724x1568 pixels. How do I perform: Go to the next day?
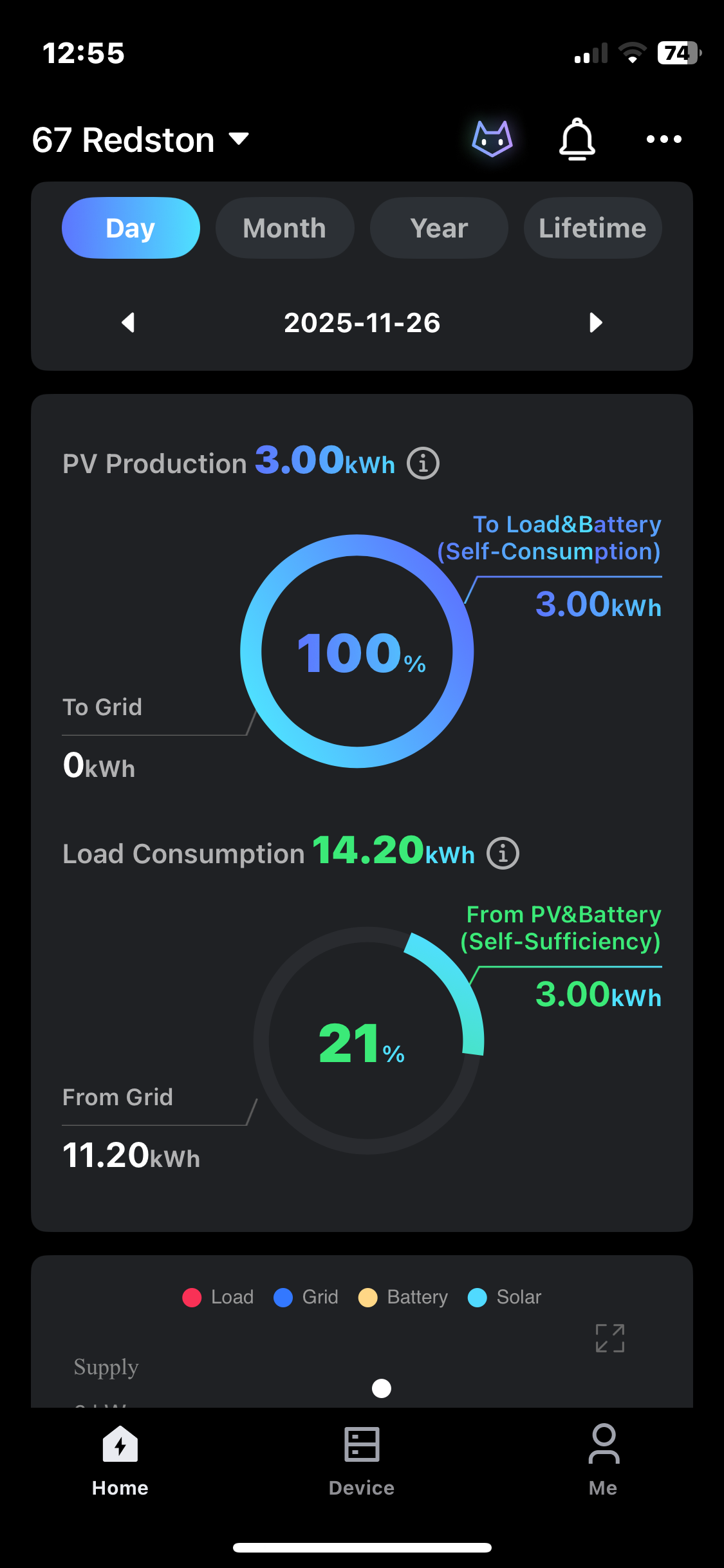tap(596, 322)
